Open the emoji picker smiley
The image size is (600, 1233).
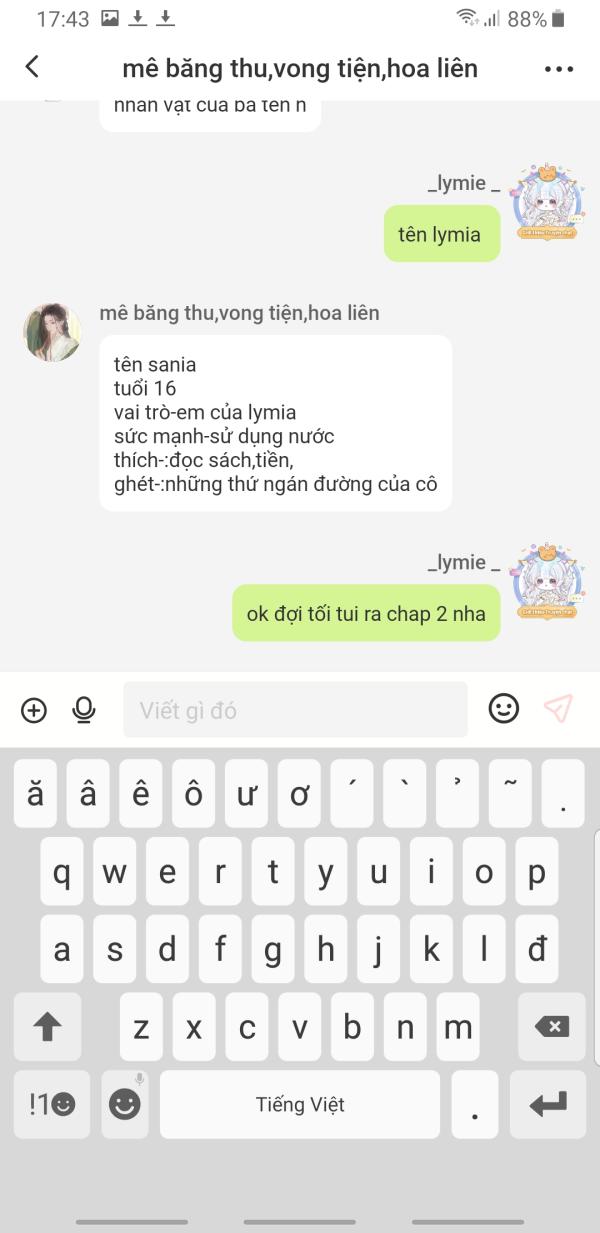click(504, 709)
